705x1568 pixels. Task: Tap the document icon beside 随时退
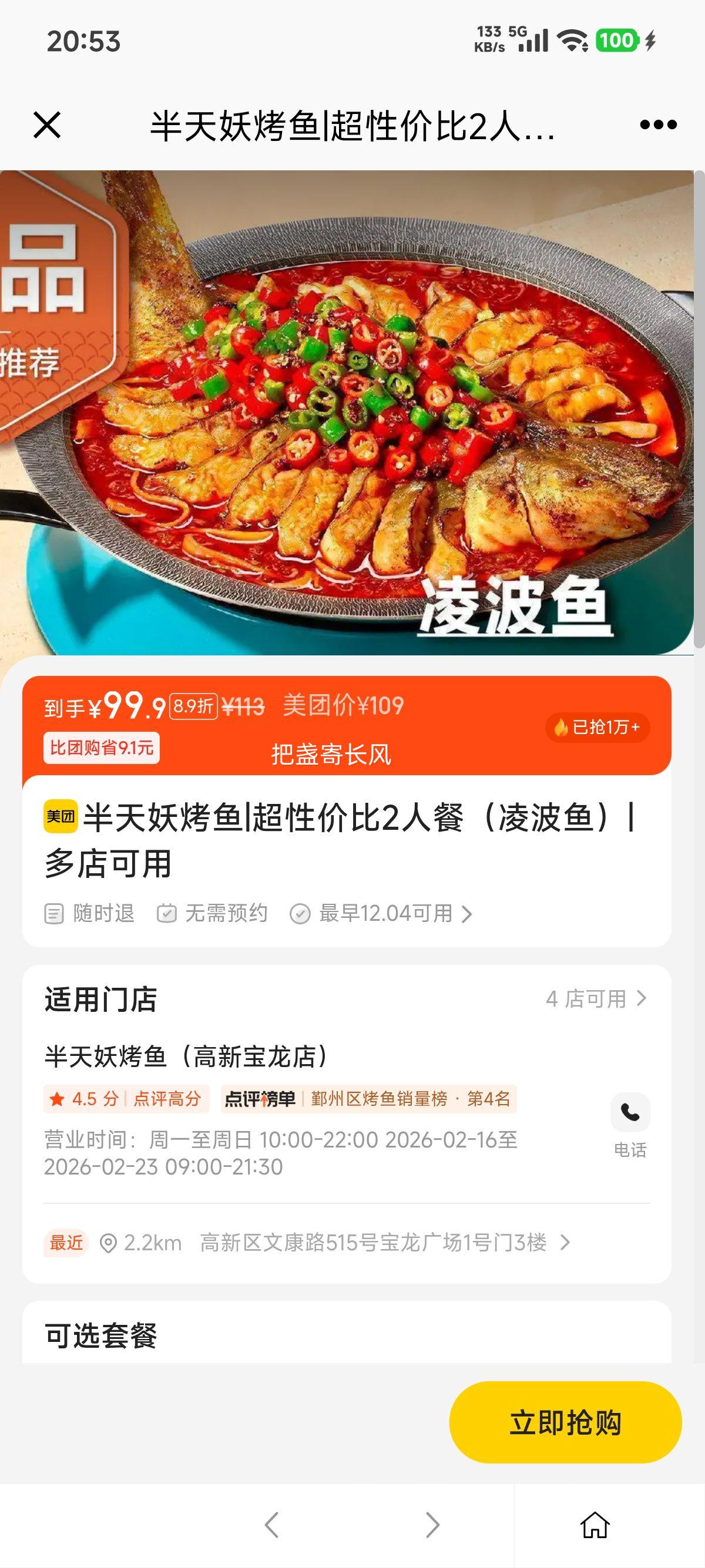tap(54, 913)
